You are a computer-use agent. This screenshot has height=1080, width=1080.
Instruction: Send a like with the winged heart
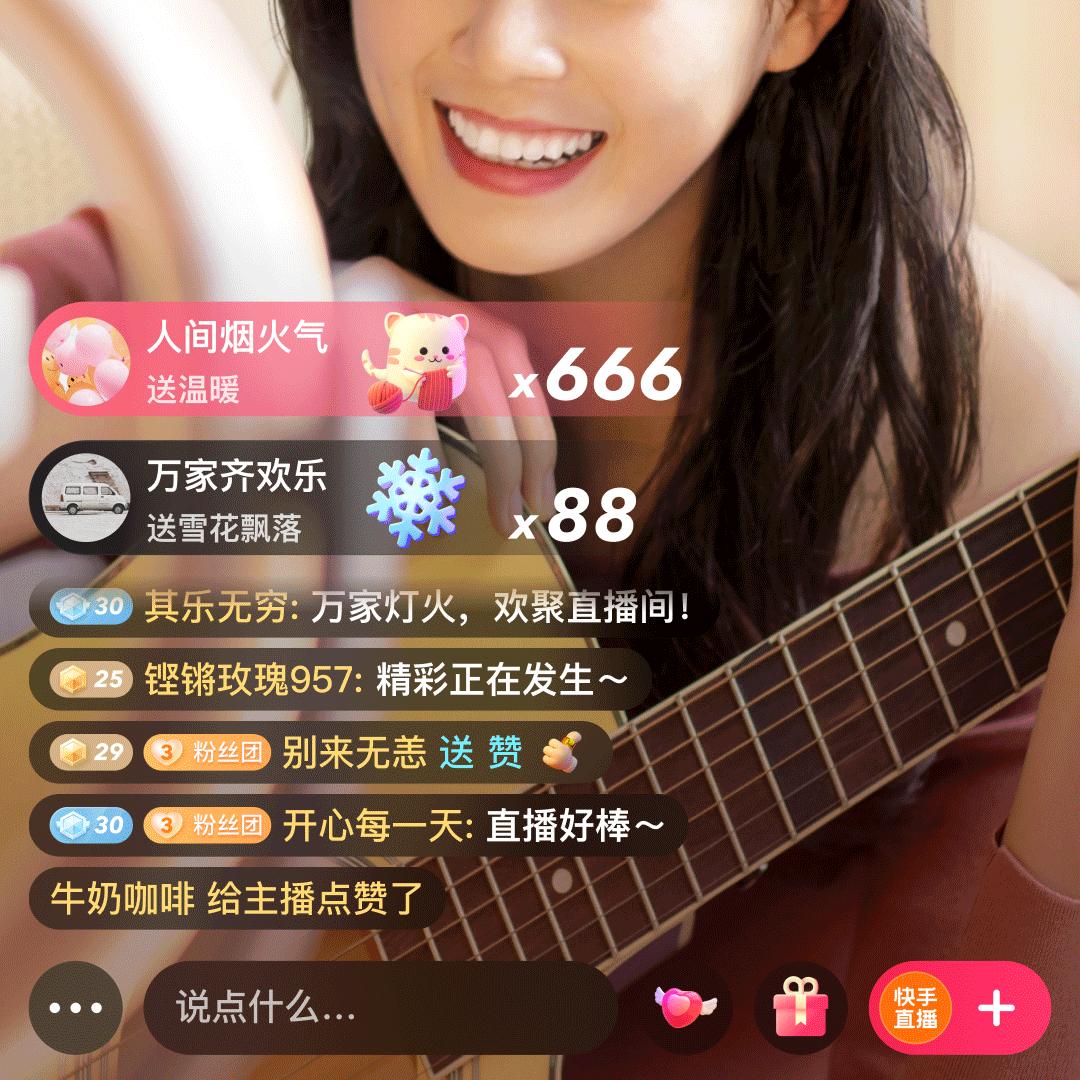(x=686, y=1008)
